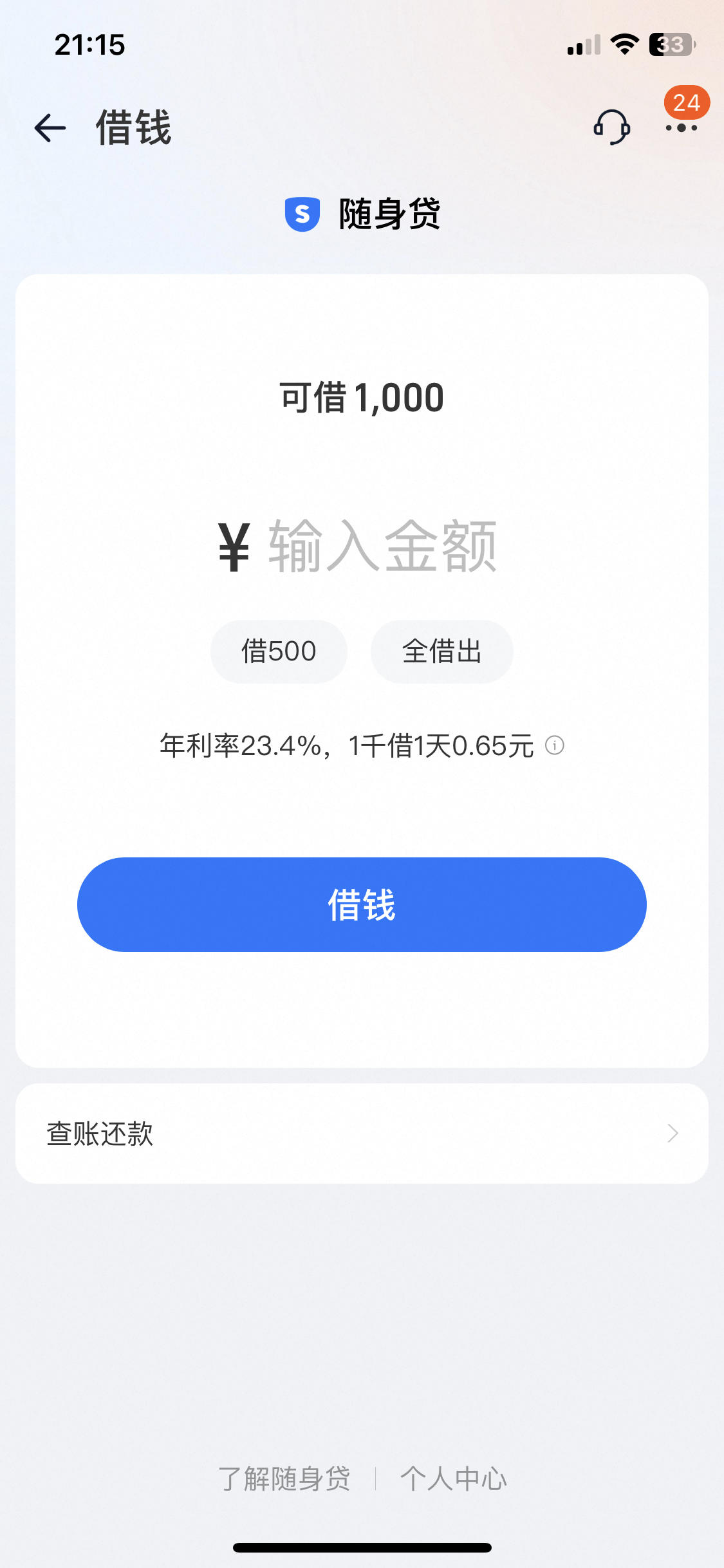Open the 查账还款 row
Screen dimensions: 724x1568
click(362, 1134)
